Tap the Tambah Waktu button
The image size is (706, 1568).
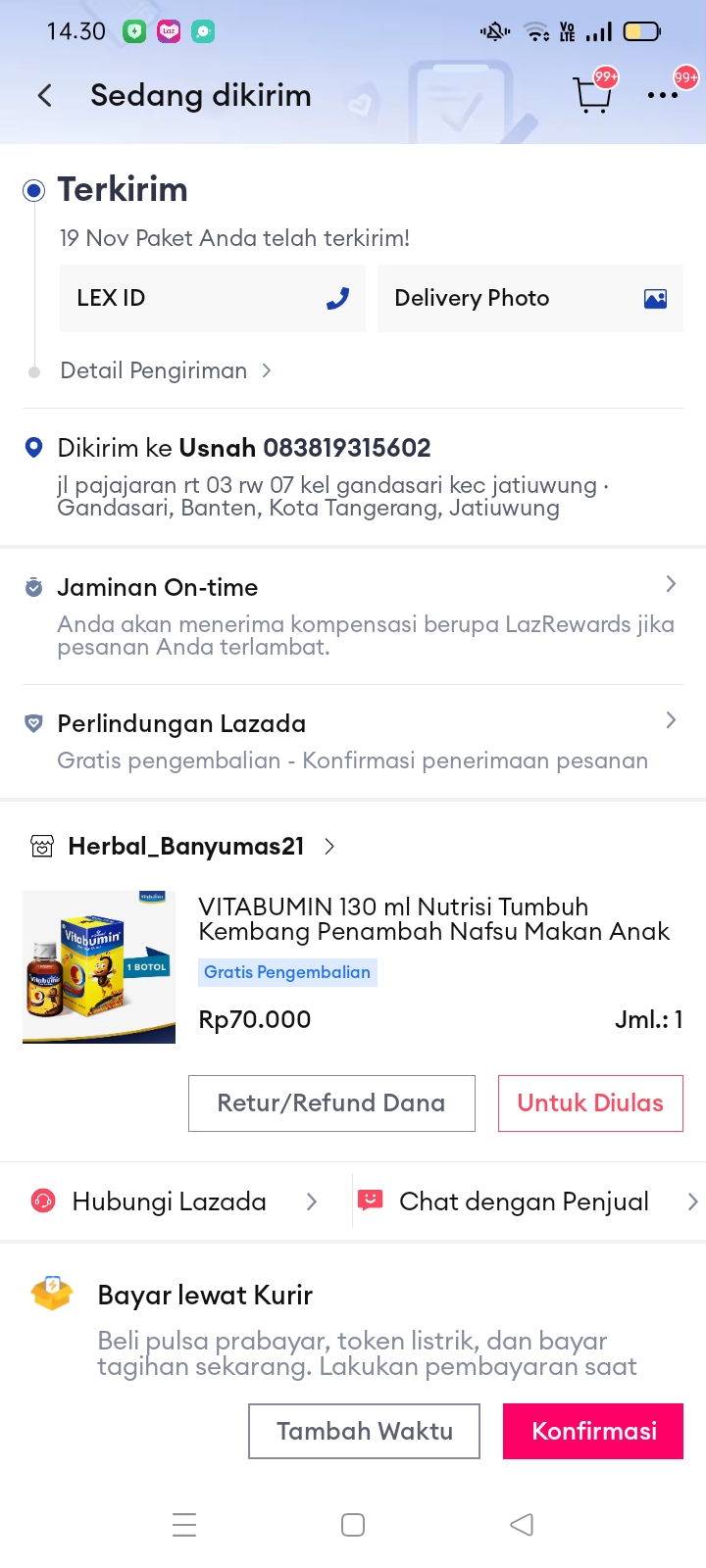(x=364, y=1431)
